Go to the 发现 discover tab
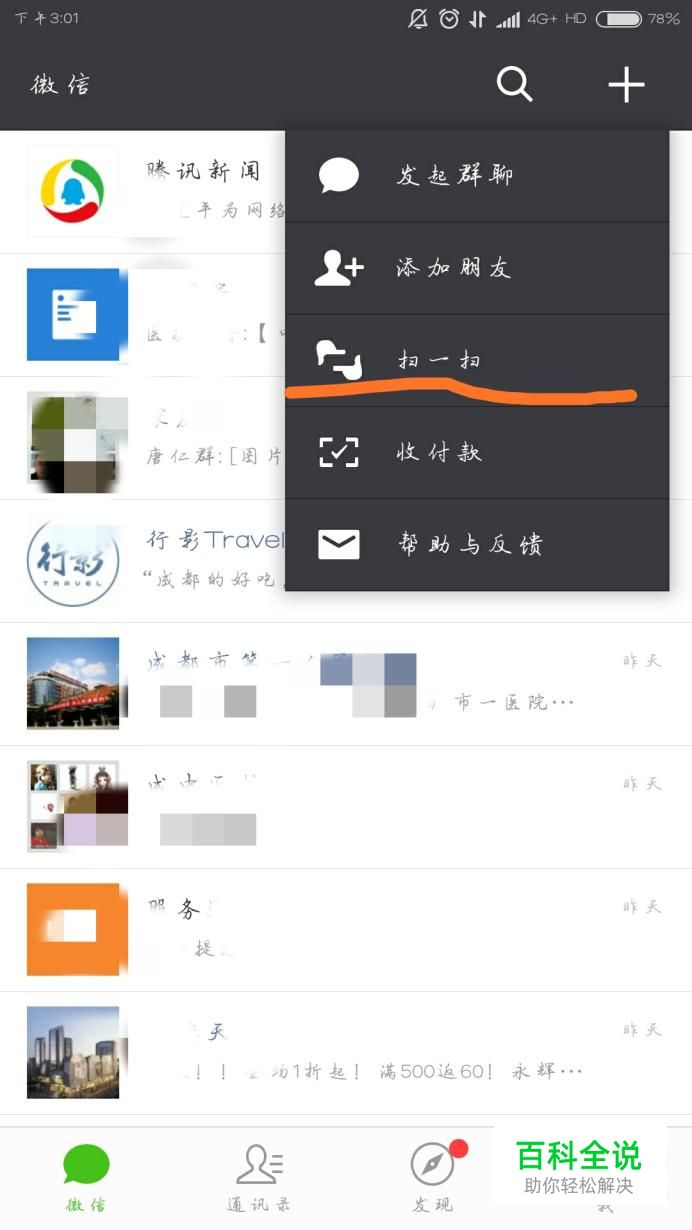This screenshot has height=1230, width=692. (433, 1178)
